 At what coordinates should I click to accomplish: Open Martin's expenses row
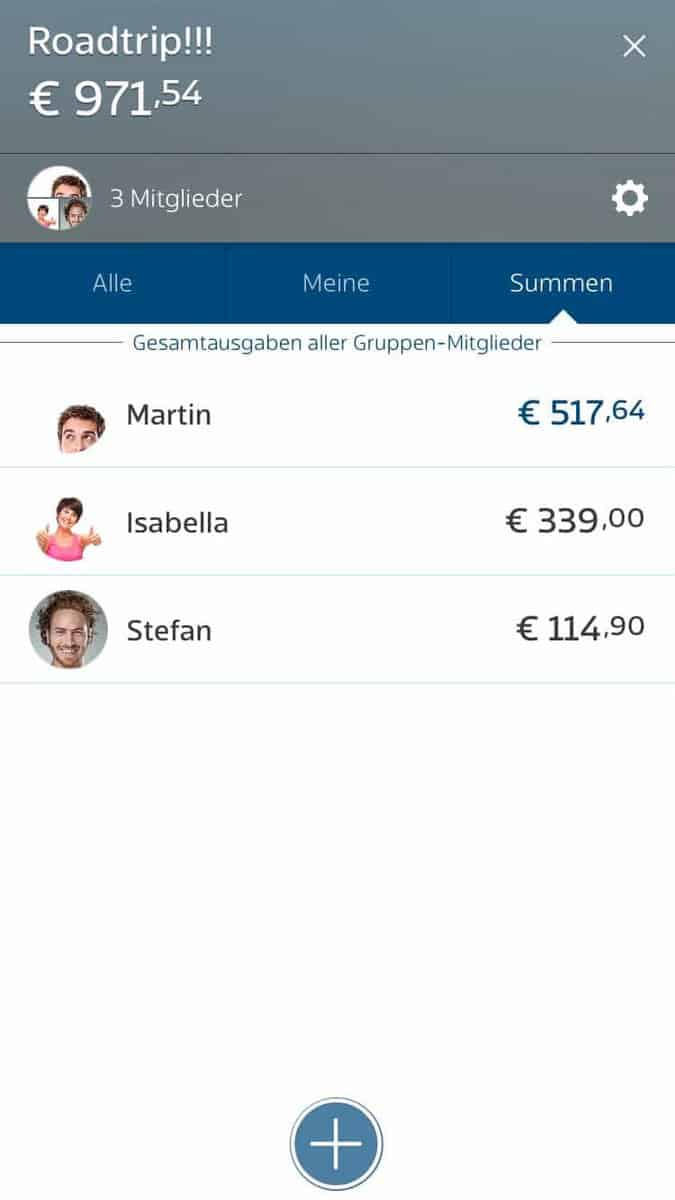click(337, 414)
